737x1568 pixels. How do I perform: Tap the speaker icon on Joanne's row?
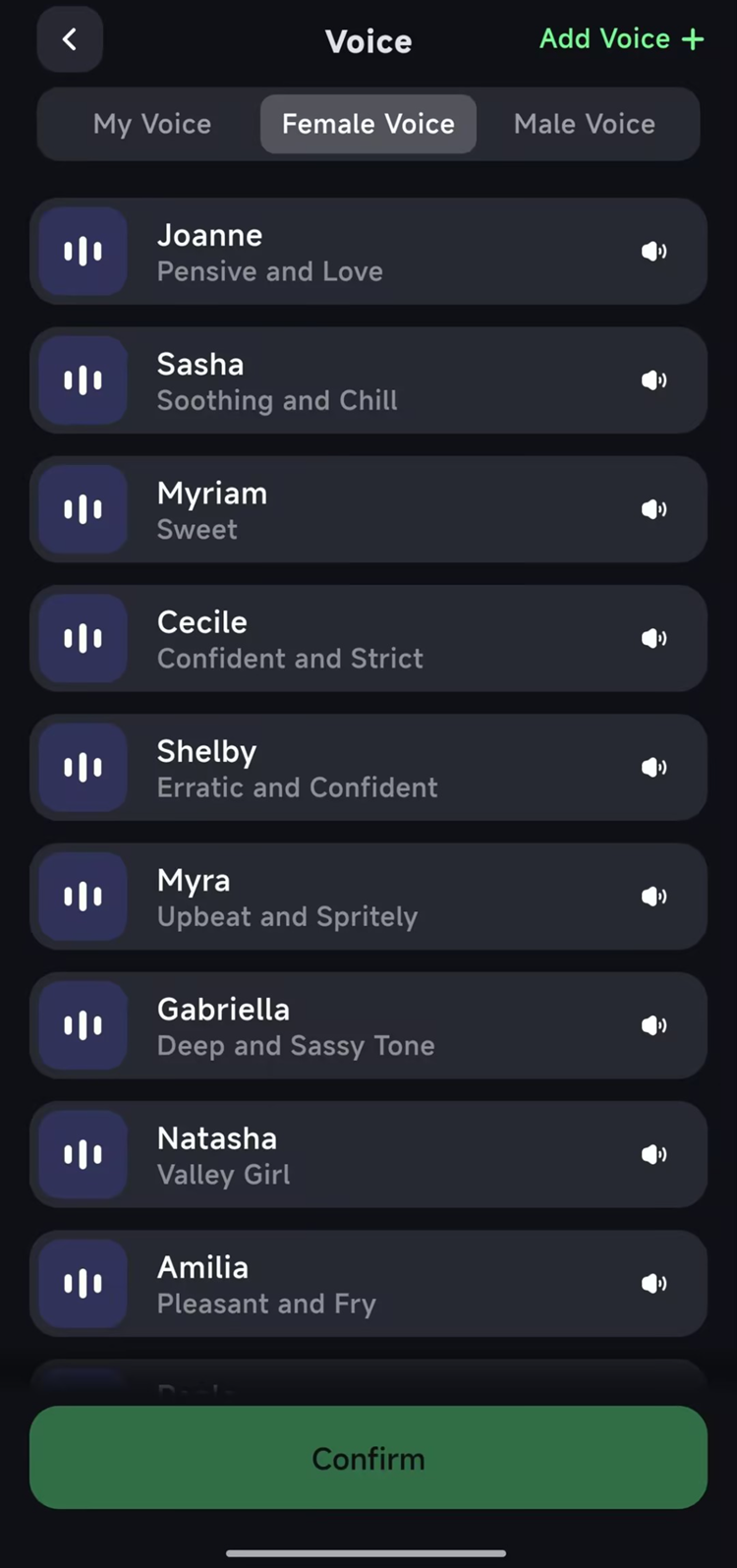coord(654,252)
